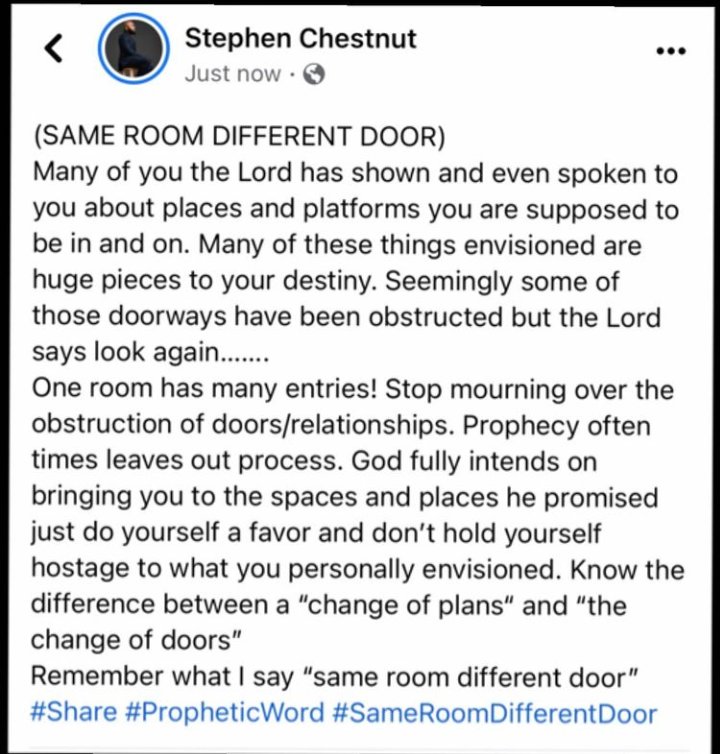Open the post's three-dot options menu

tap(670, 50)
